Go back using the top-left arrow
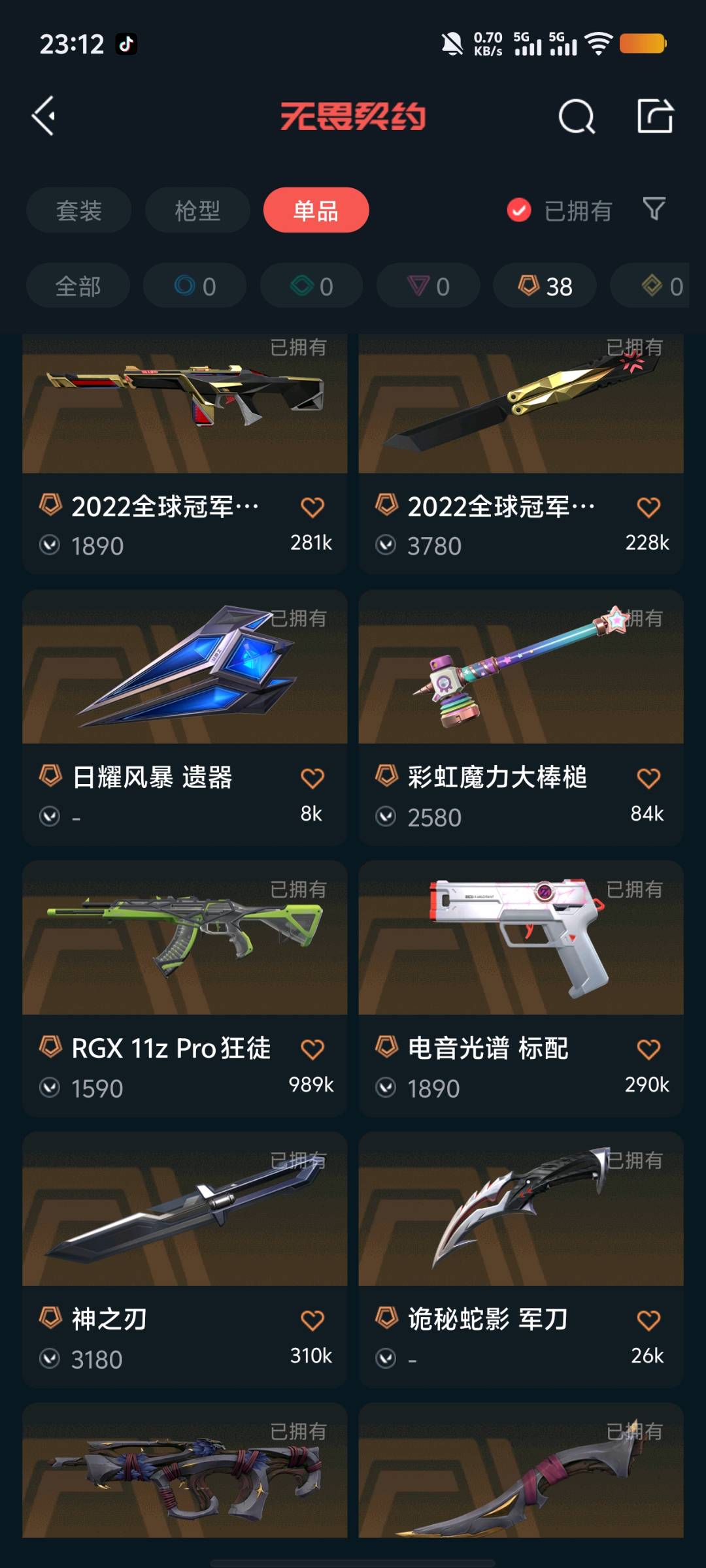This screenshot has height=1568, width=706. coord(44,116)
